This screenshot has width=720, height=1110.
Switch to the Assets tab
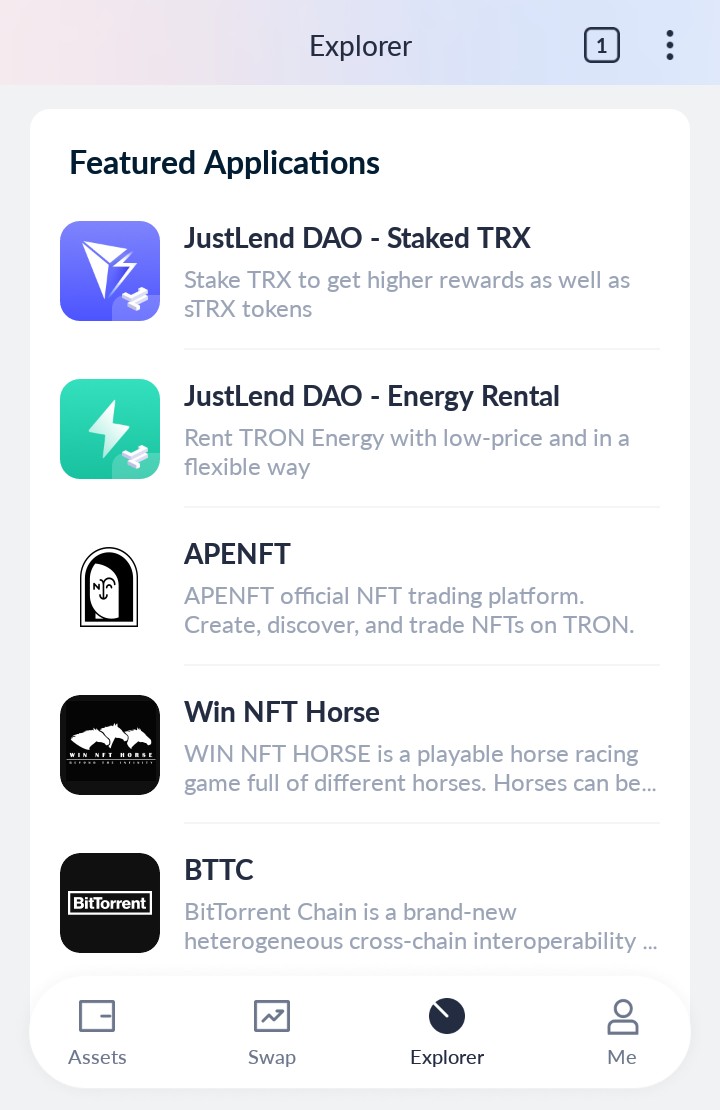point(97,1032)
